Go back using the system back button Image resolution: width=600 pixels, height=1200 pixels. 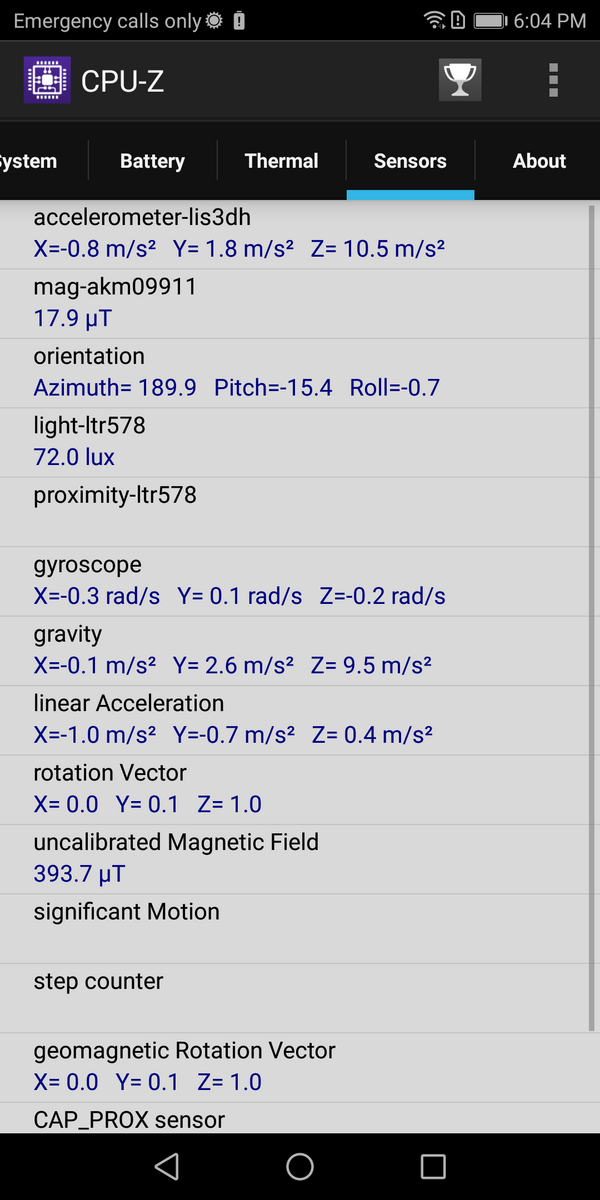click(167, 1166)
